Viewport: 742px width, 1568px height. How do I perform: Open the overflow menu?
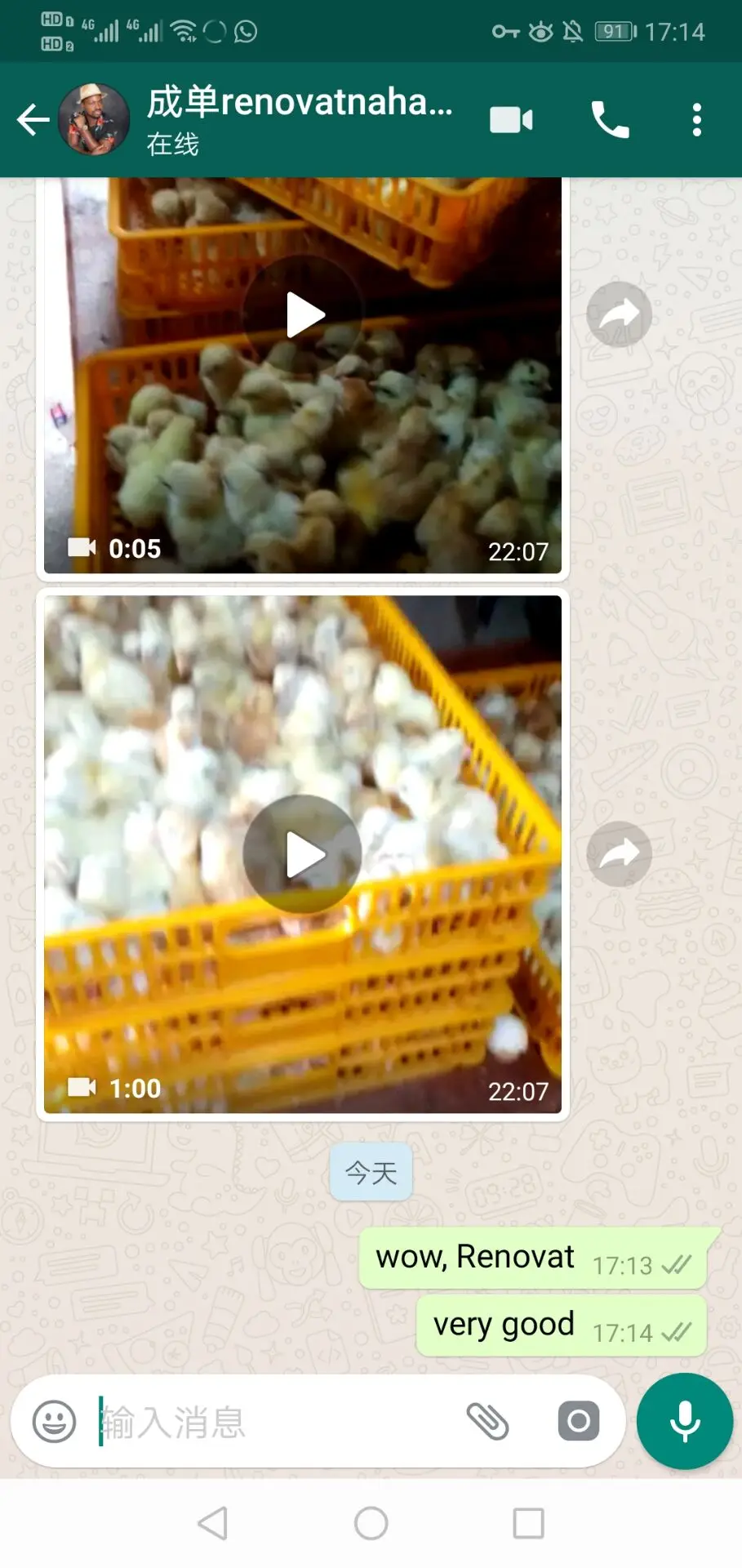pos(696,120)
